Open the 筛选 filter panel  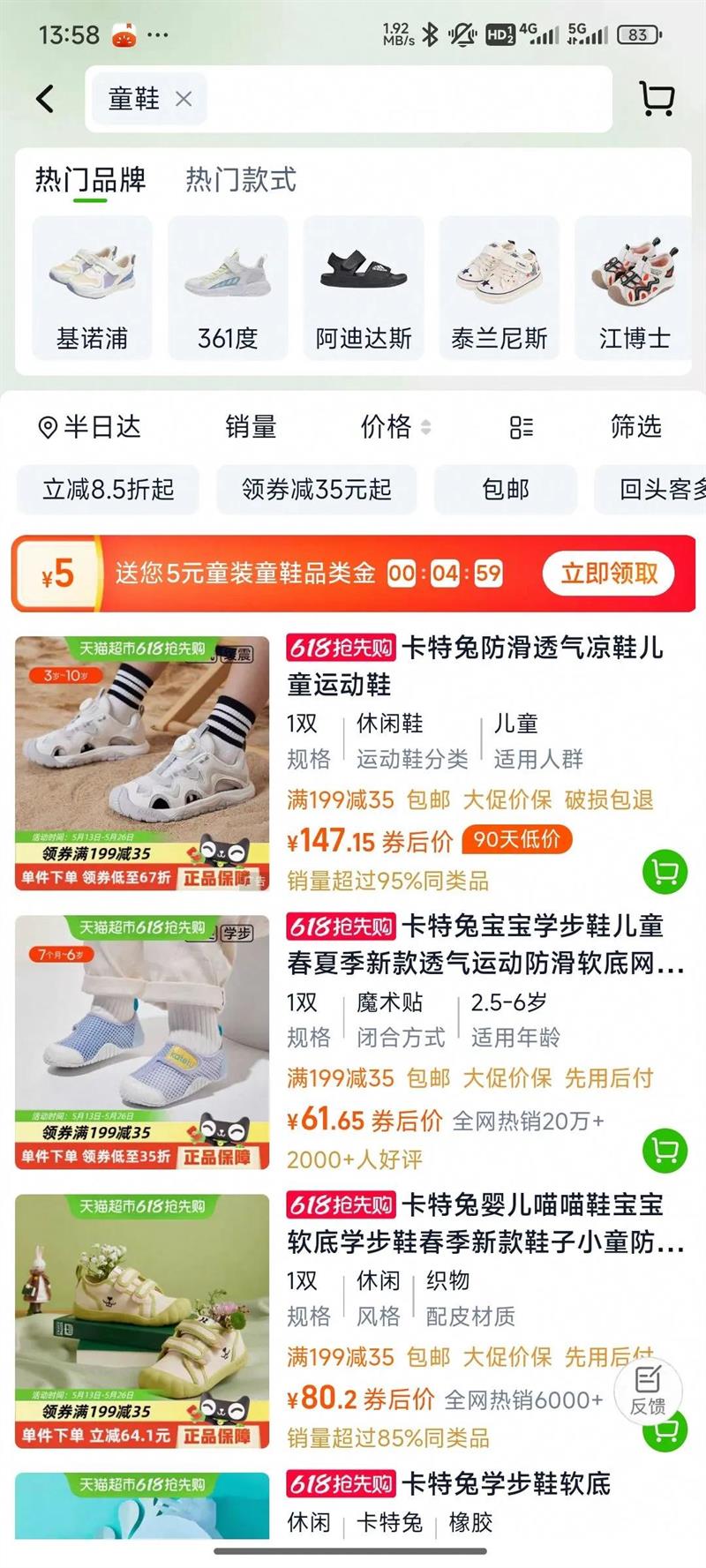(x=635, y=427)
